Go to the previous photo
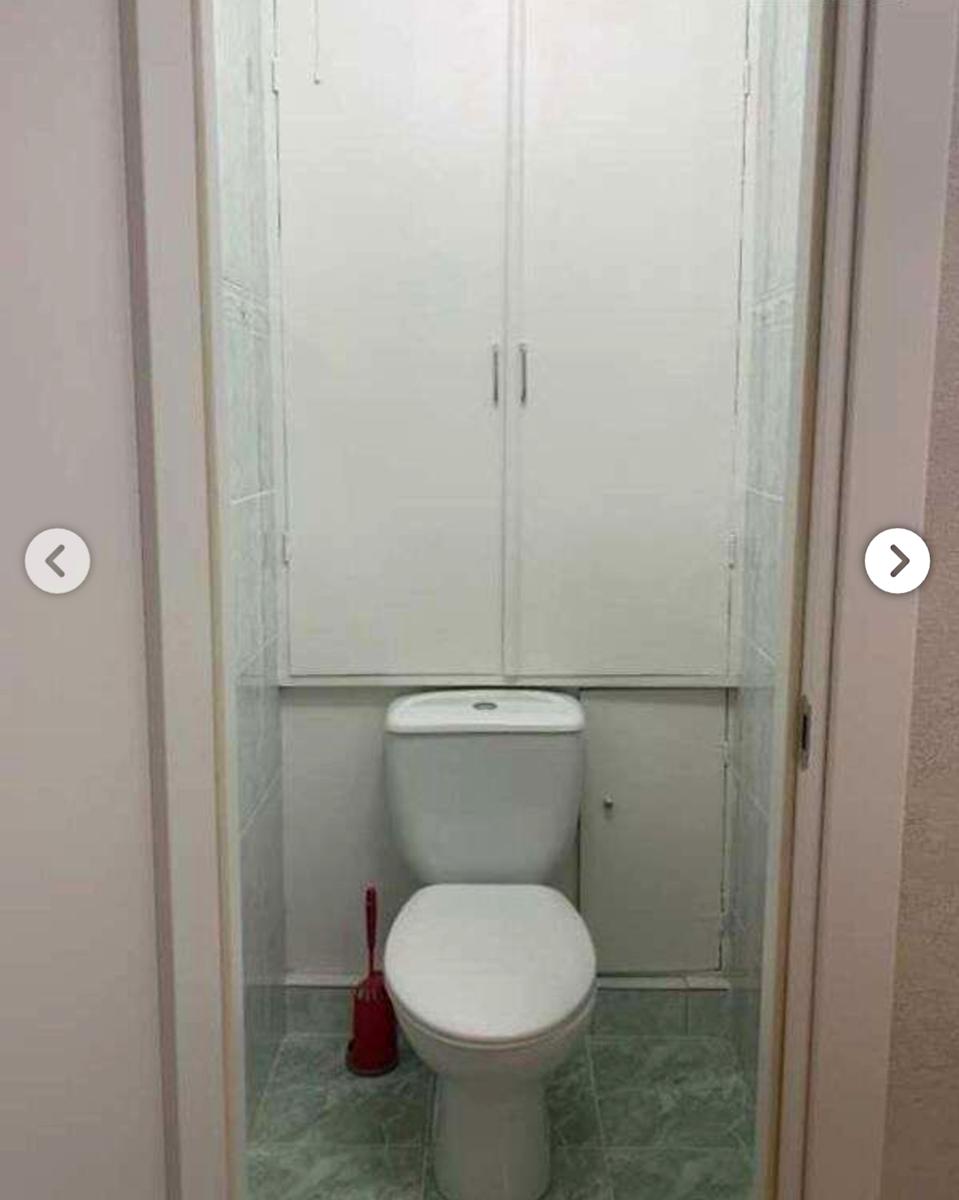The width and height of the screenshot is (959, 1200). pyautogui.click(x=57, y=561)
